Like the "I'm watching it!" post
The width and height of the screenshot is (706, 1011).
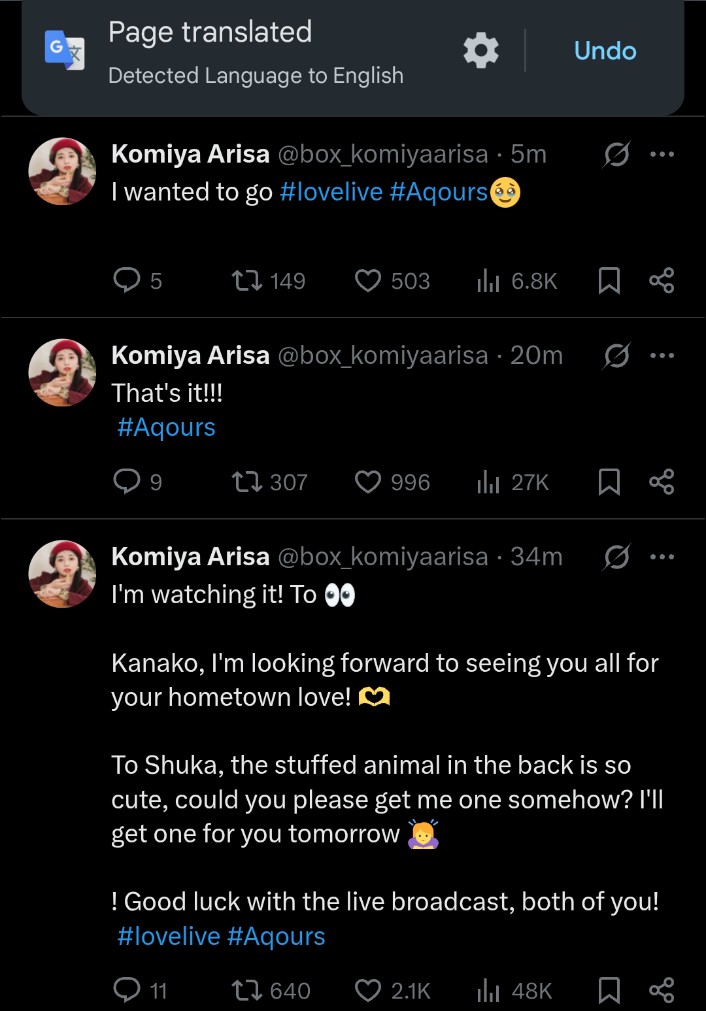369,990
